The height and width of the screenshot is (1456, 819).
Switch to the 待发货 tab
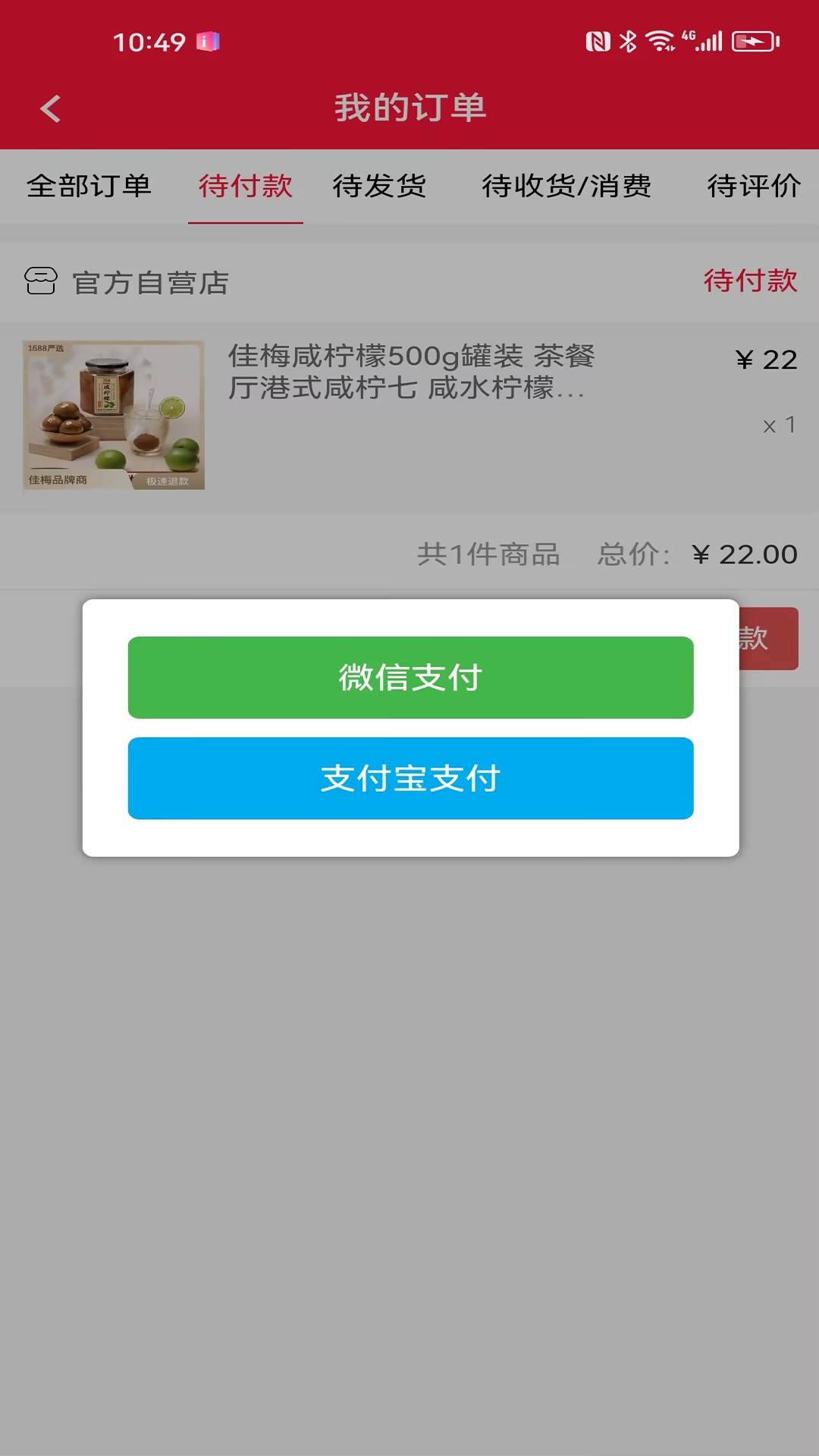click(380, 187)
